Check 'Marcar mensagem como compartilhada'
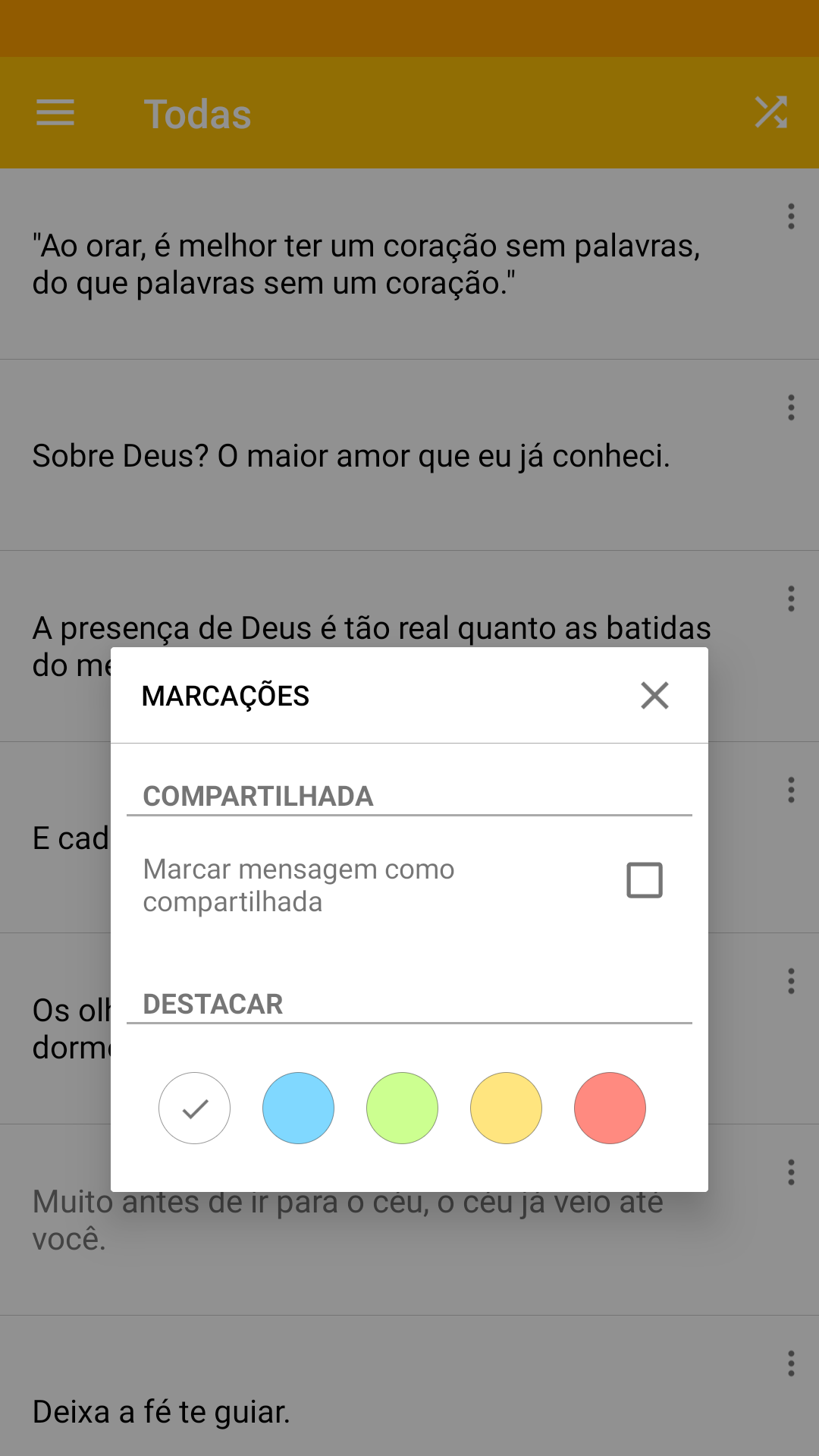819x1456 pixels. click(x=644, y=880)
